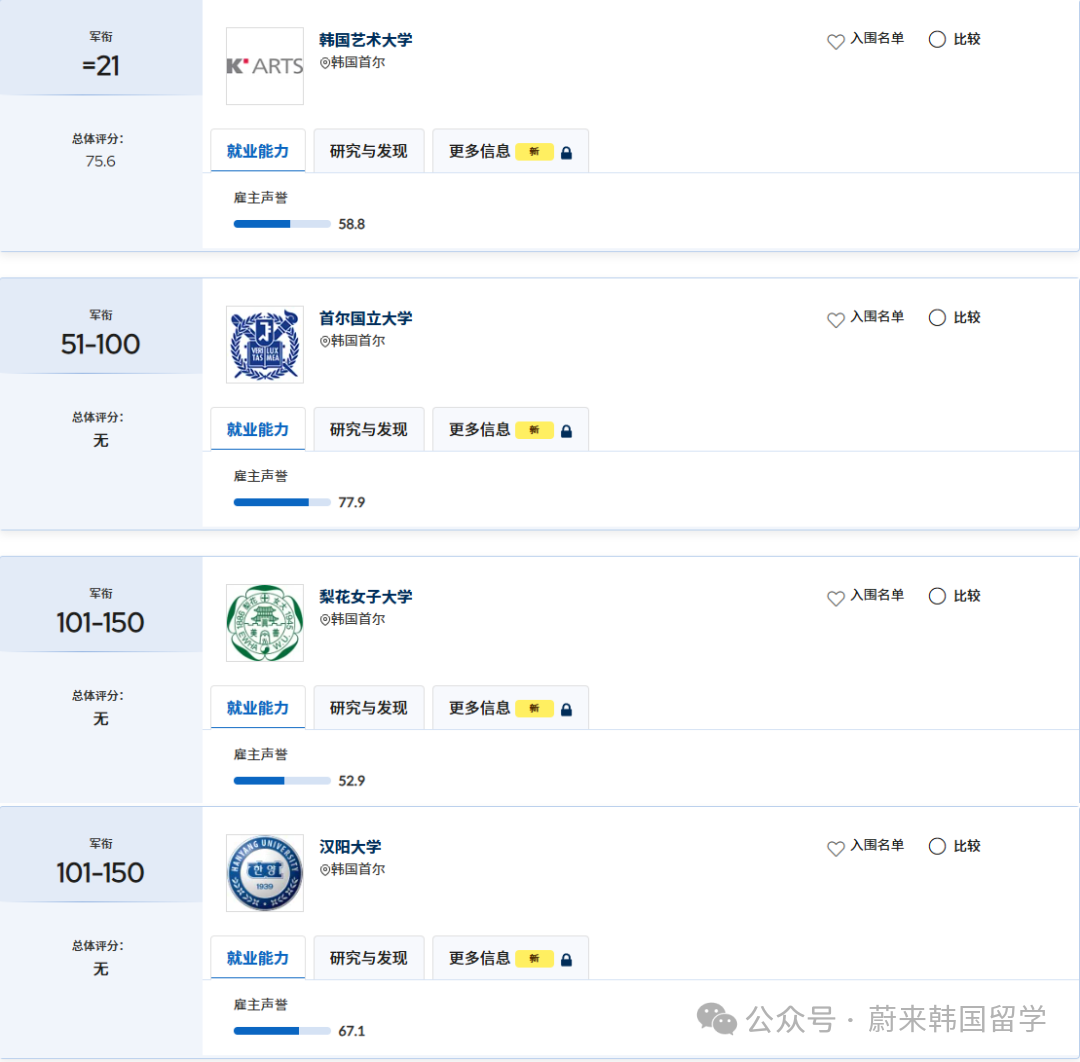The width and height of the screenshot is (1080, 1062).
Task: Select 比较 for 韩国艺术大学
Action: (937, 40)
